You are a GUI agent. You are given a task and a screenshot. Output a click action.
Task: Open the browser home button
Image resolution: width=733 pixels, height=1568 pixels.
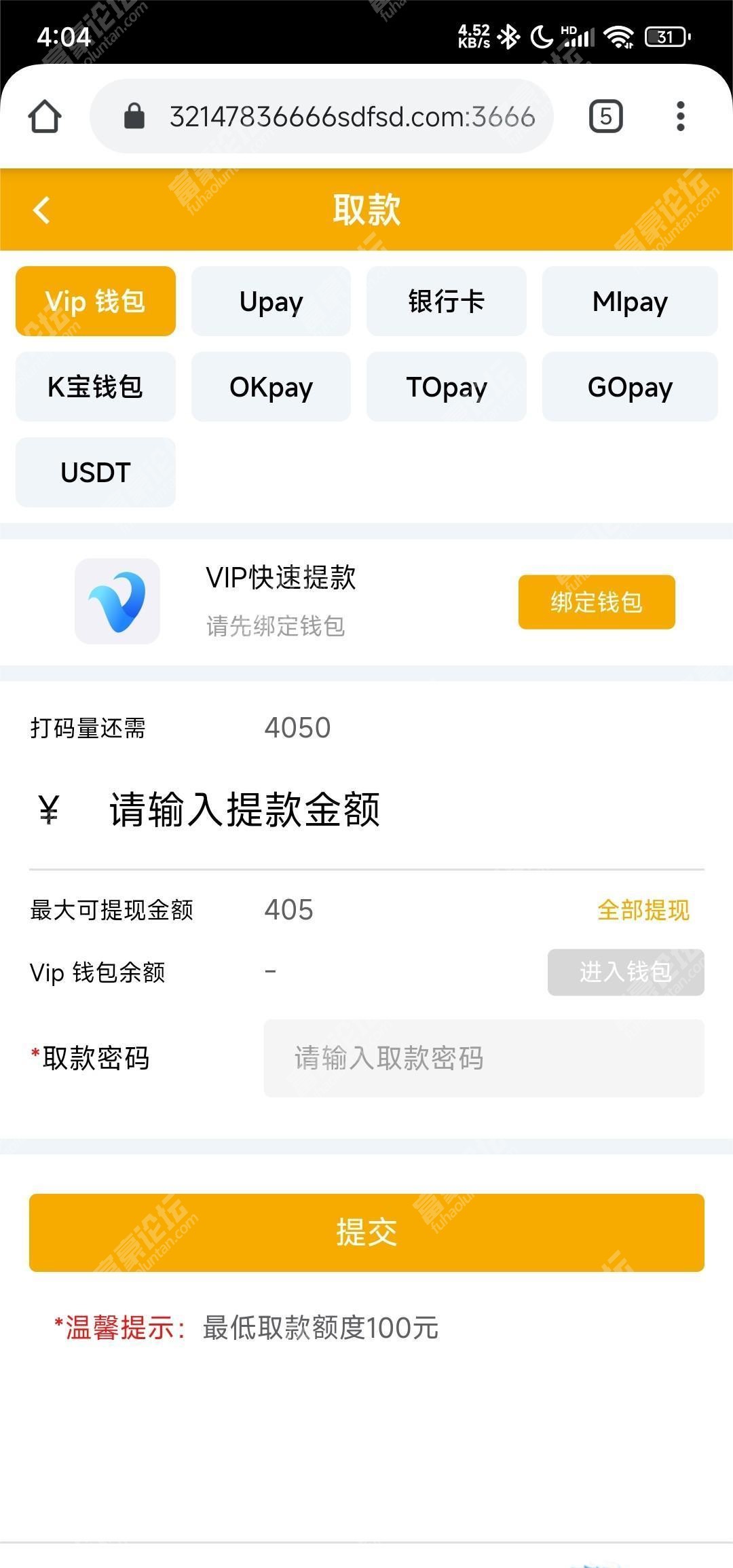click(45, 116)
